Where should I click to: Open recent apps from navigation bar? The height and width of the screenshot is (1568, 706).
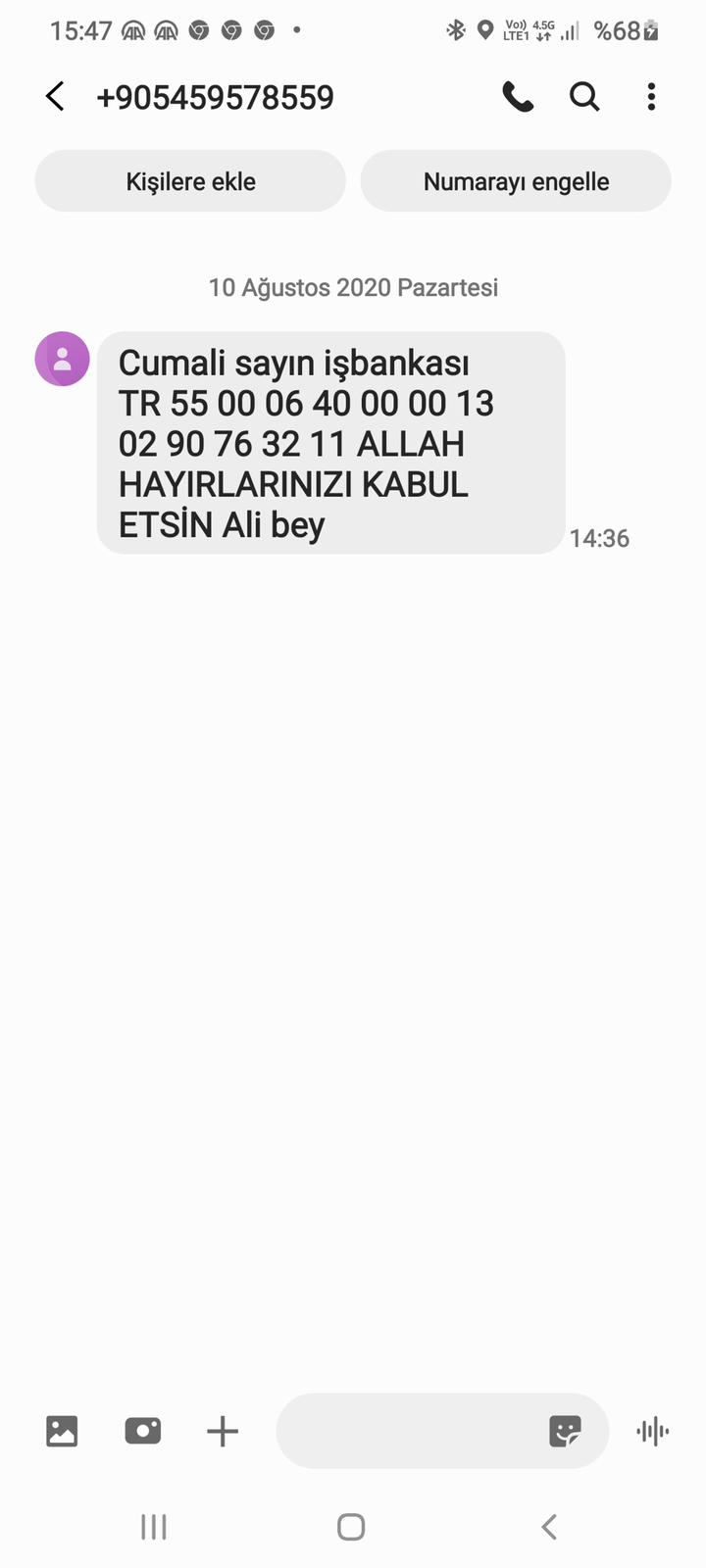pyautogui.click(x=154, y=1527)
